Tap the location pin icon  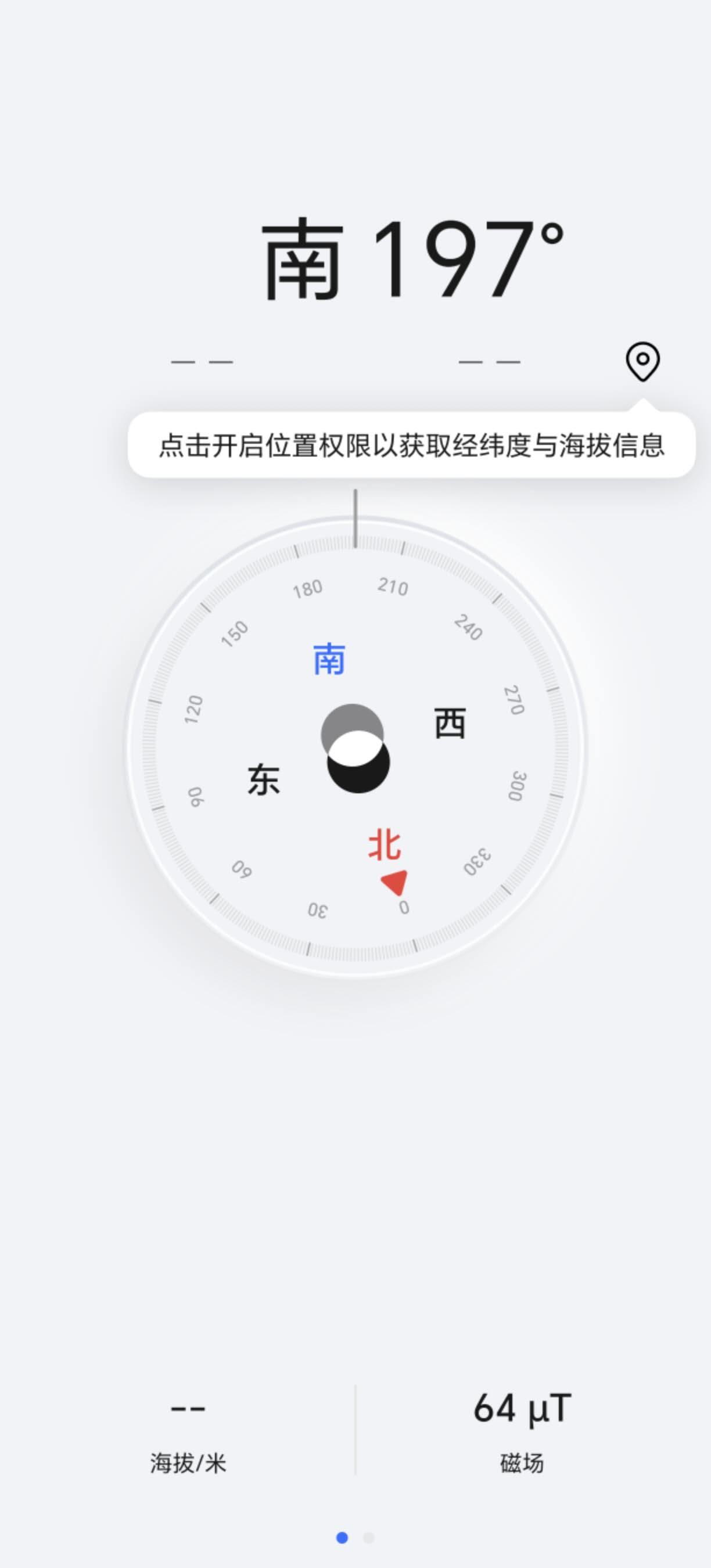click(x=642, y=362)
